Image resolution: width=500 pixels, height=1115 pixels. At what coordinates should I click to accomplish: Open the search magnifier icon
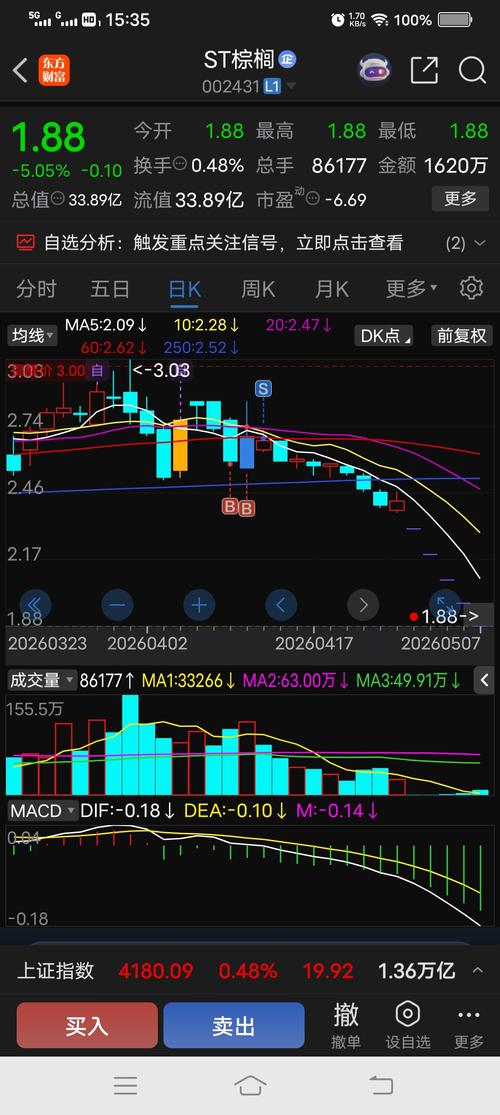tap(472, 70)
